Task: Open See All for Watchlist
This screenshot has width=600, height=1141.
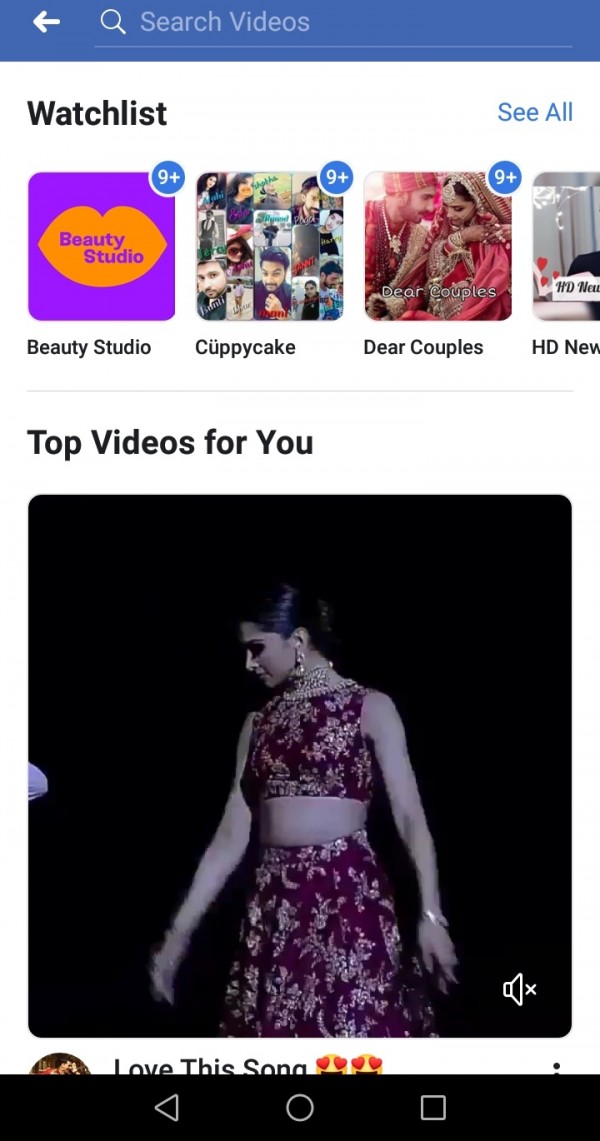Action: pos(535,113)
